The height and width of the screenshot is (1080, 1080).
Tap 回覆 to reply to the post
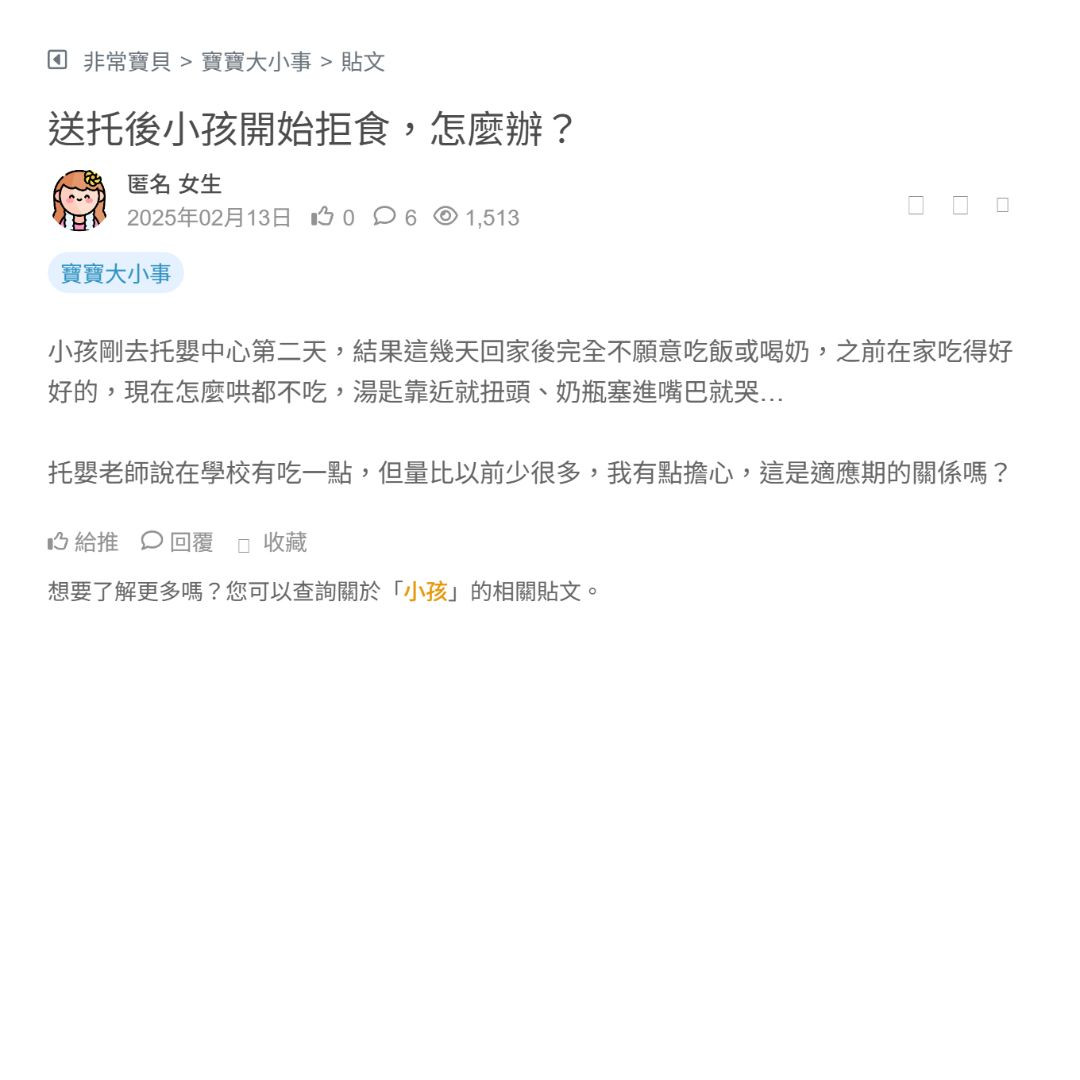tap(178, 542)
